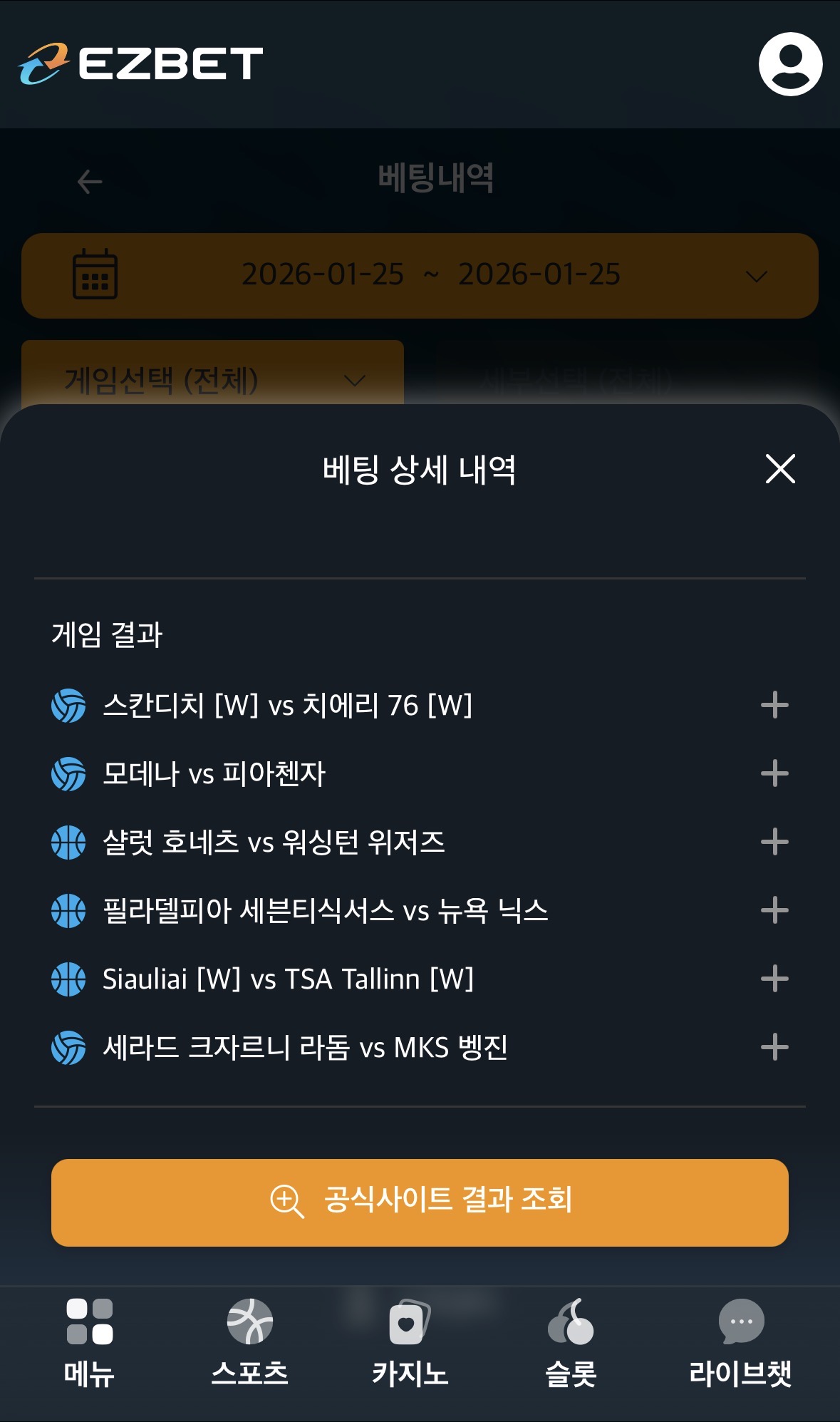
Task: Expand 스칸디치 [W] vs 치에리 76 [W] result
Action: 774,706
